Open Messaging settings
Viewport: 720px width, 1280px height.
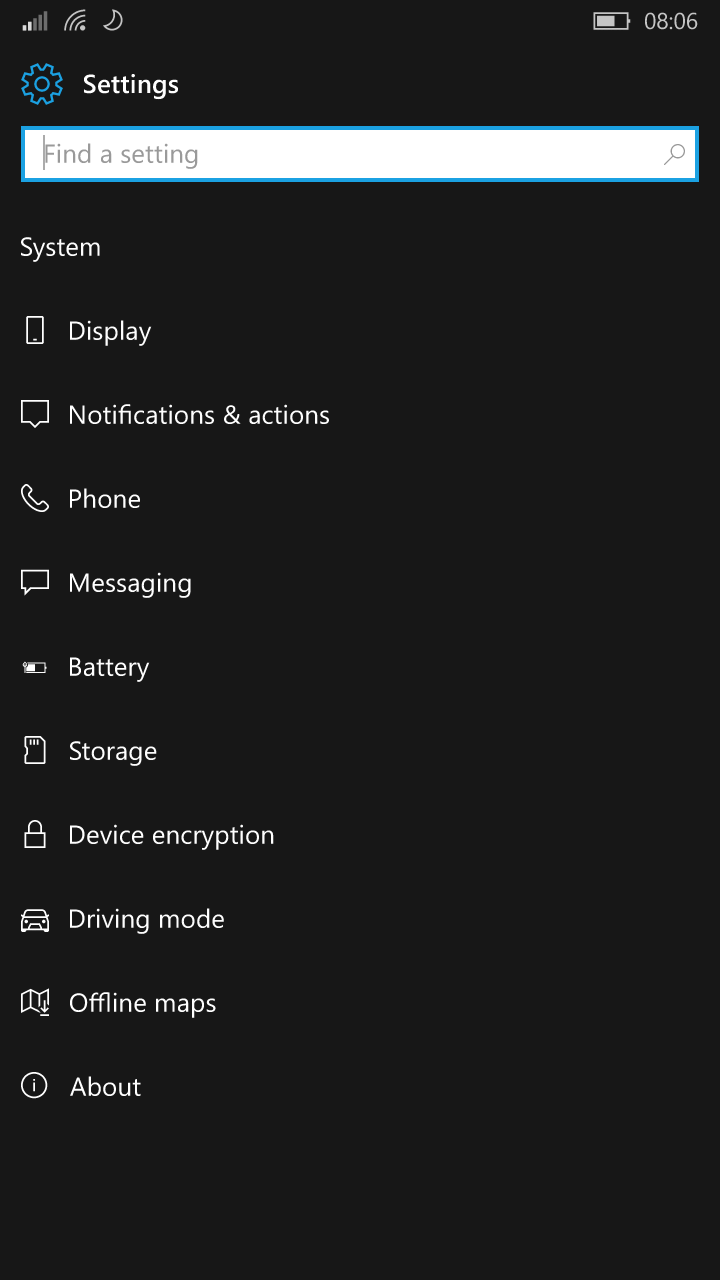(360, 583)
